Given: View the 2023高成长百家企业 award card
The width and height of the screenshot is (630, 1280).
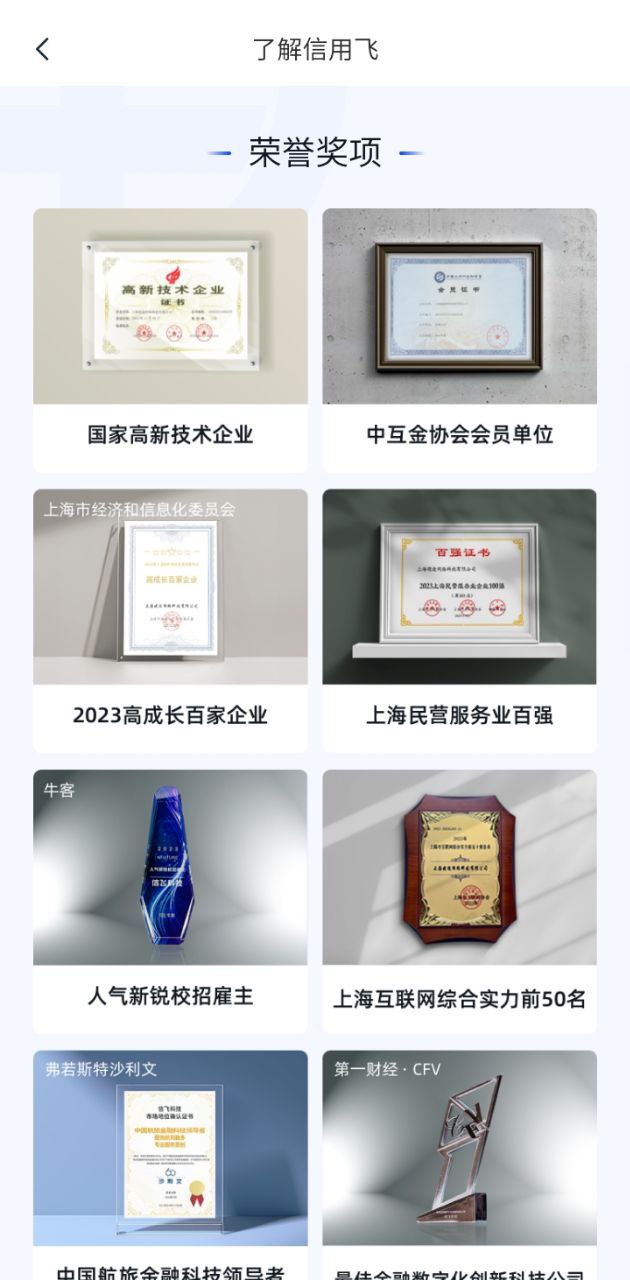Looking at the screenshot, I should (x=170, y=620).
